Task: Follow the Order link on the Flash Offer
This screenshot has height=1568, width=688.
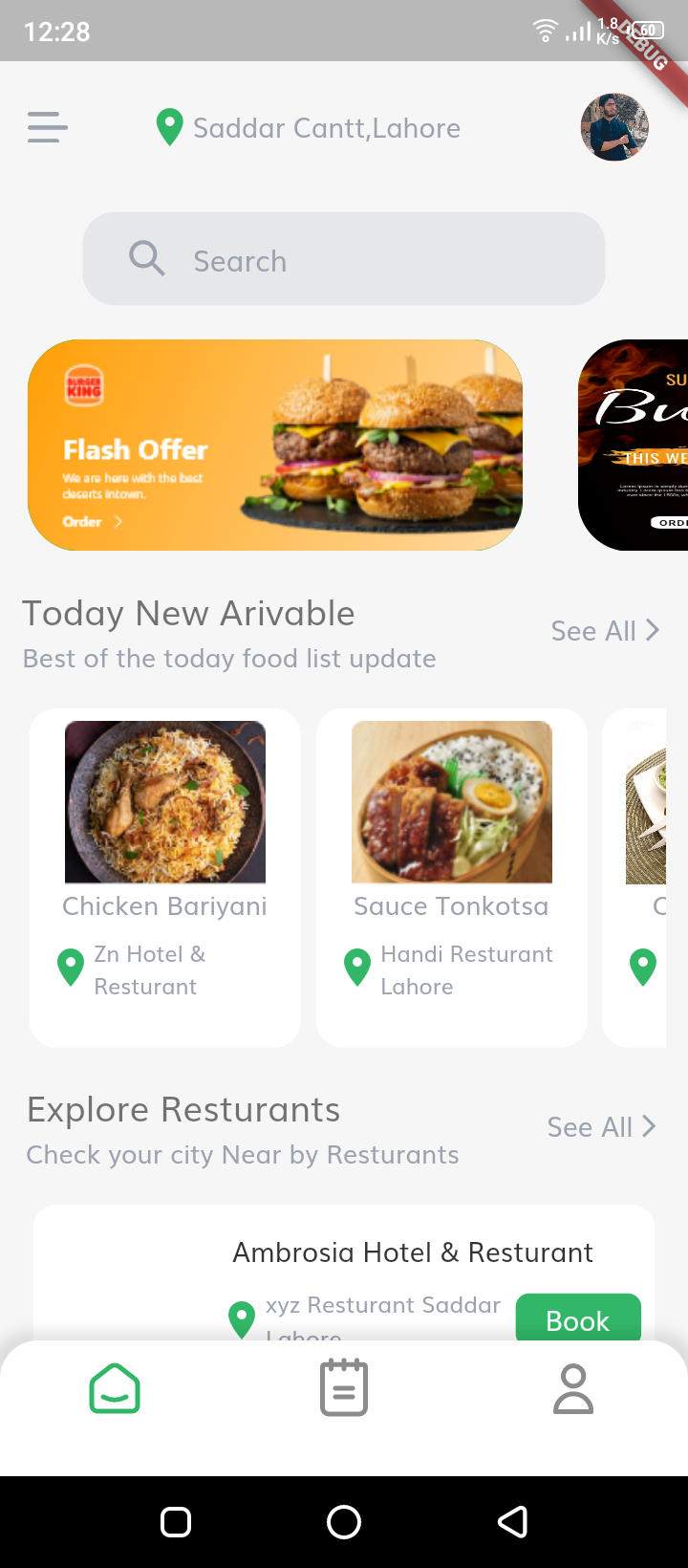Action: 83,522
